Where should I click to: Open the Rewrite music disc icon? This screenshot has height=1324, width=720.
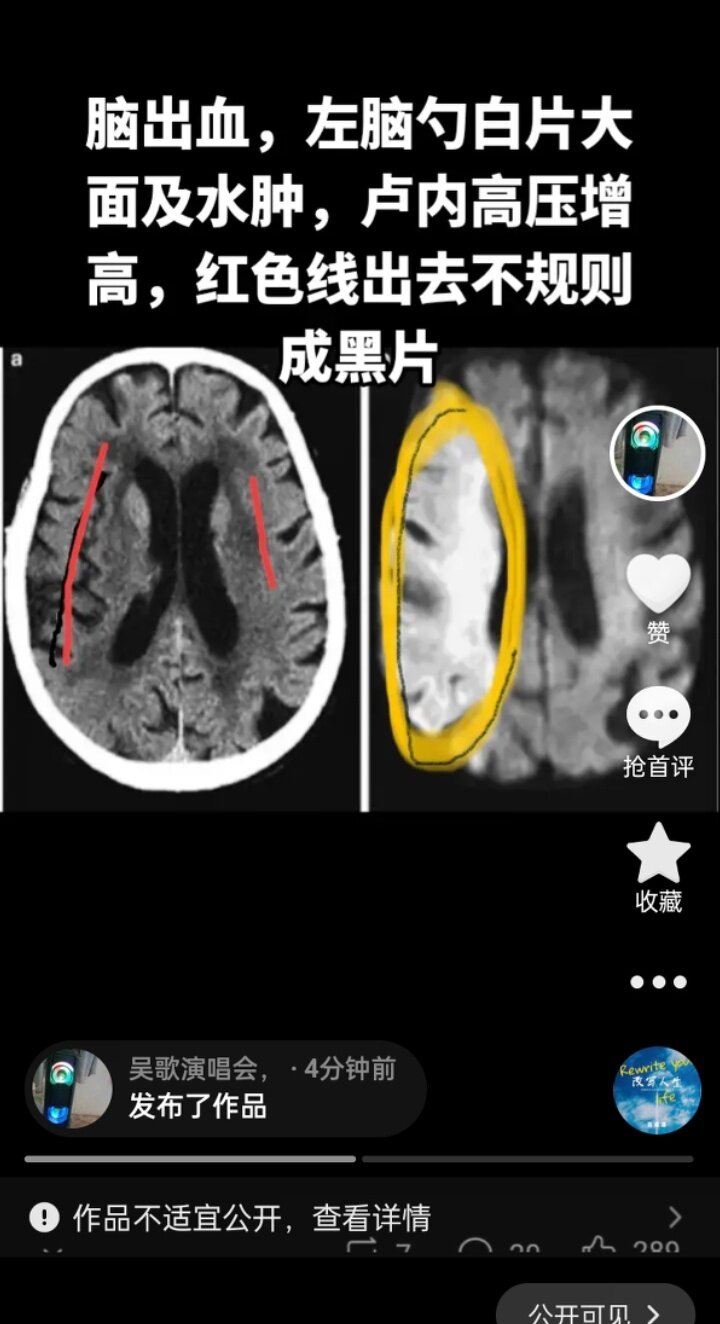point(657,1090)
